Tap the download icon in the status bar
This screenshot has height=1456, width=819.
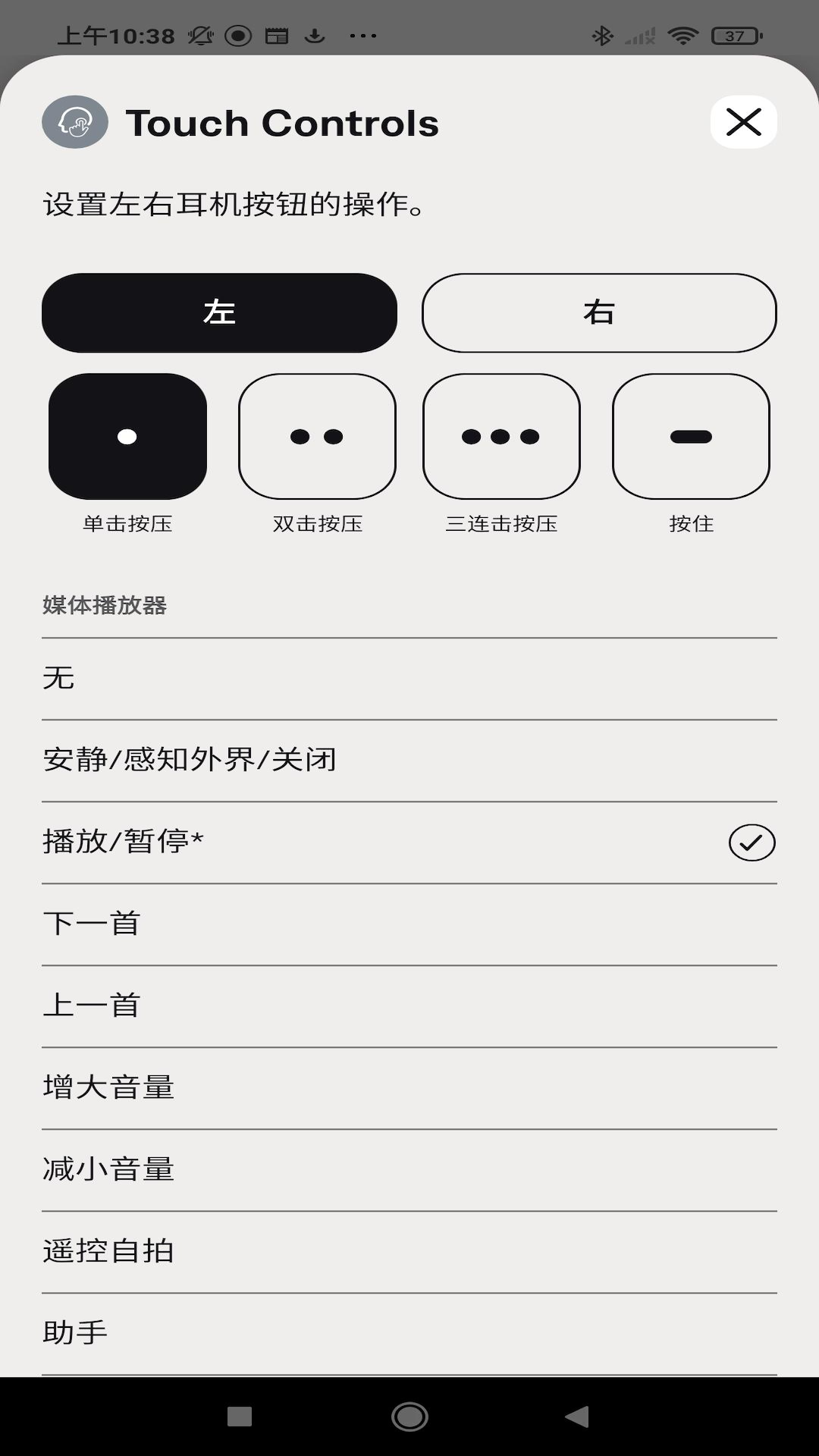pyautogui.click(x=317, y=34)
